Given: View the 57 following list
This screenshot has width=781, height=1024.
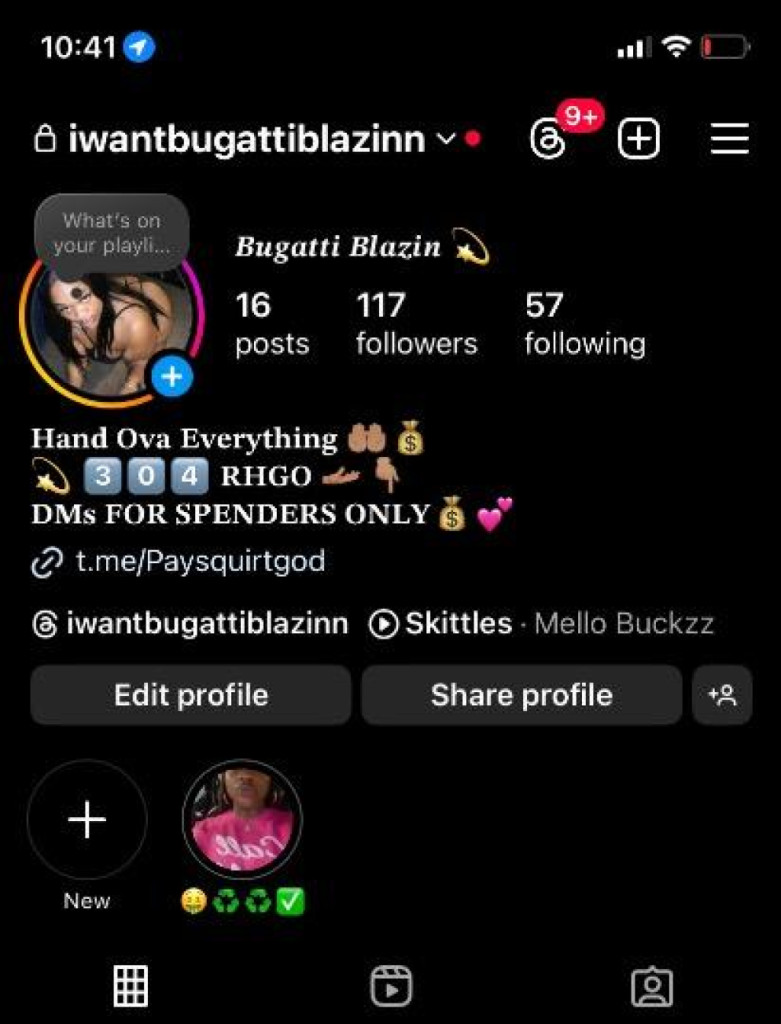Looking at the screenshot, I should (x=584, y=323).
